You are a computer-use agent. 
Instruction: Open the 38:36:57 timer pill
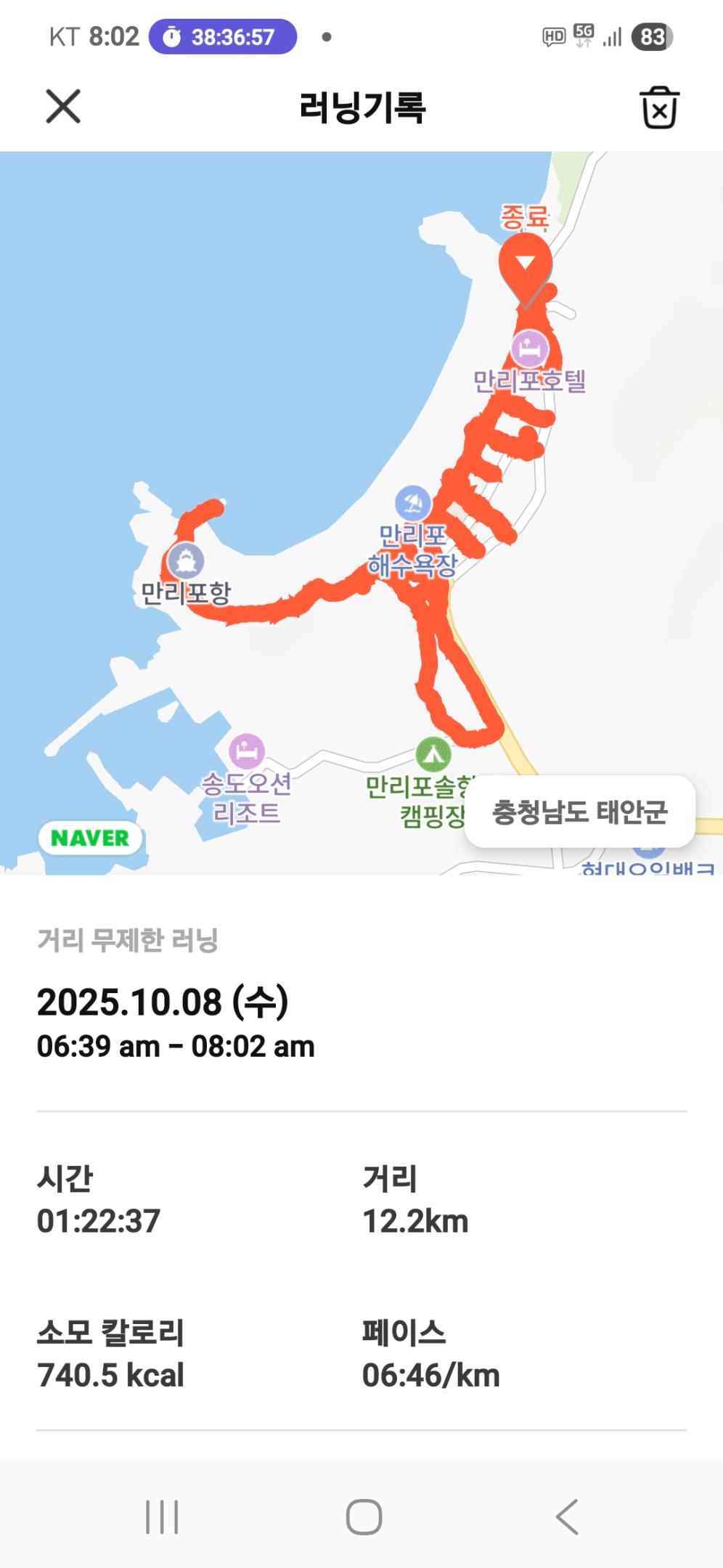(x=223, y=37)
